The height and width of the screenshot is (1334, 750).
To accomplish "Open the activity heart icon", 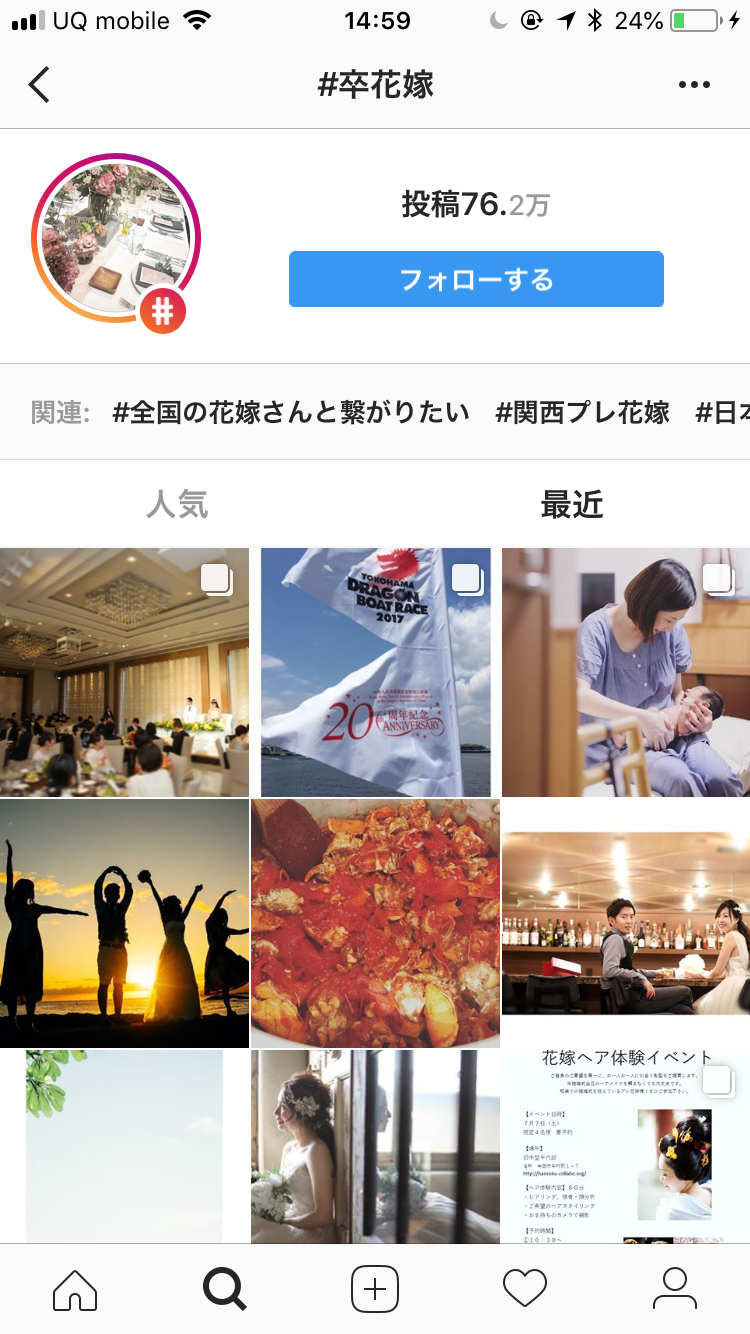I will (x=524, y=1289).
